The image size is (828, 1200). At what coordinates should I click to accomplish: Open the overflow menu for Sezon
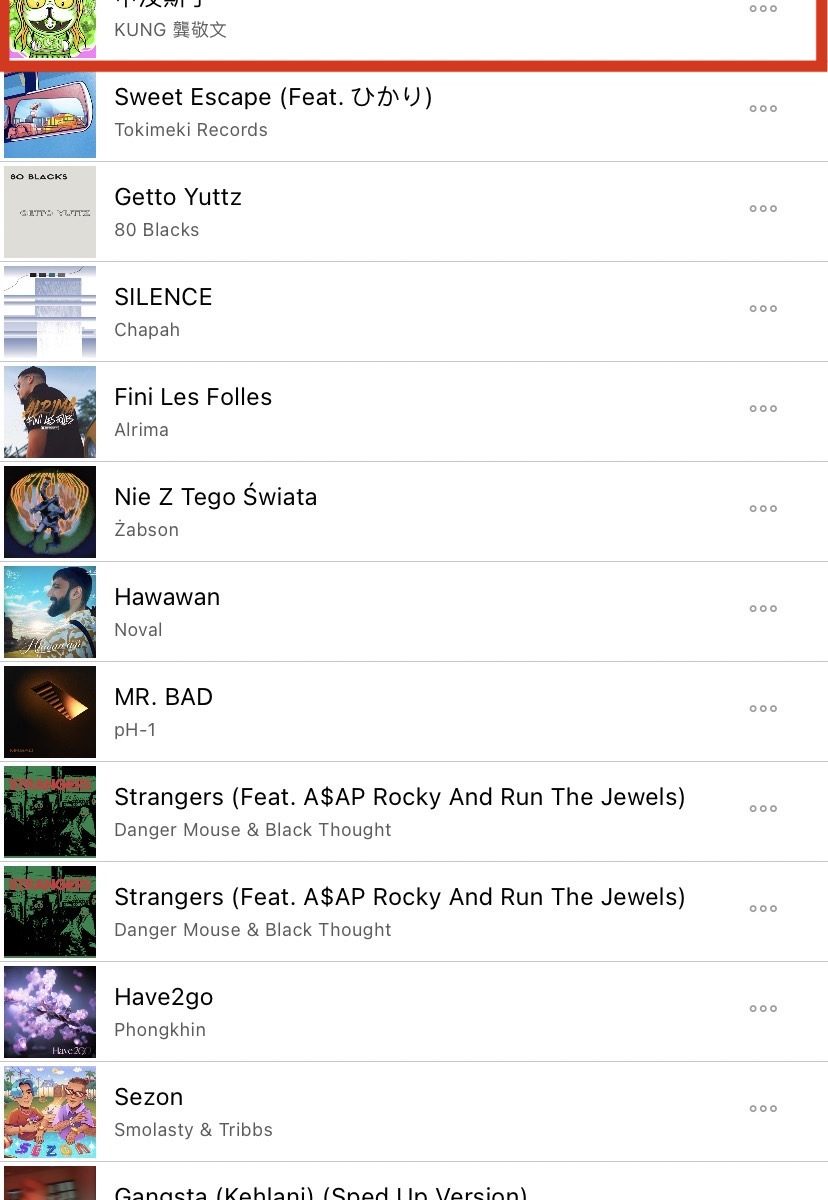[x=763, y=1109]
